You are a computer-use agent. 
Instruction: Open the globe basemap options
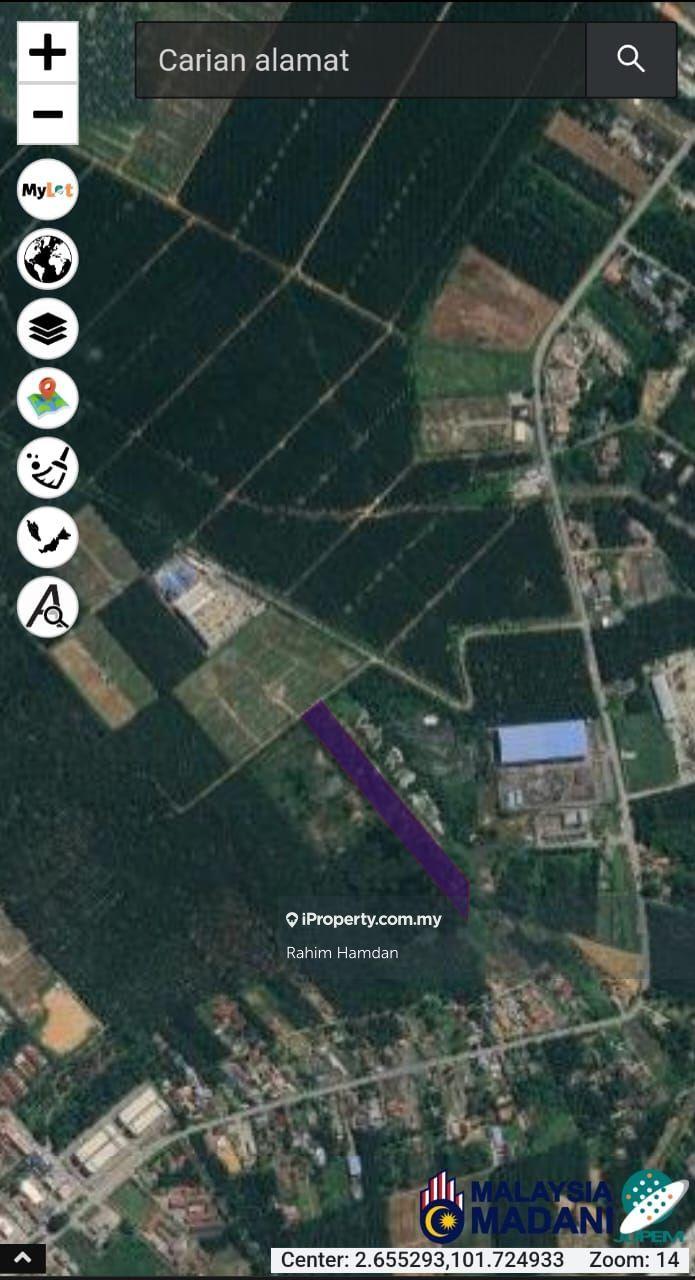(47, 259)
